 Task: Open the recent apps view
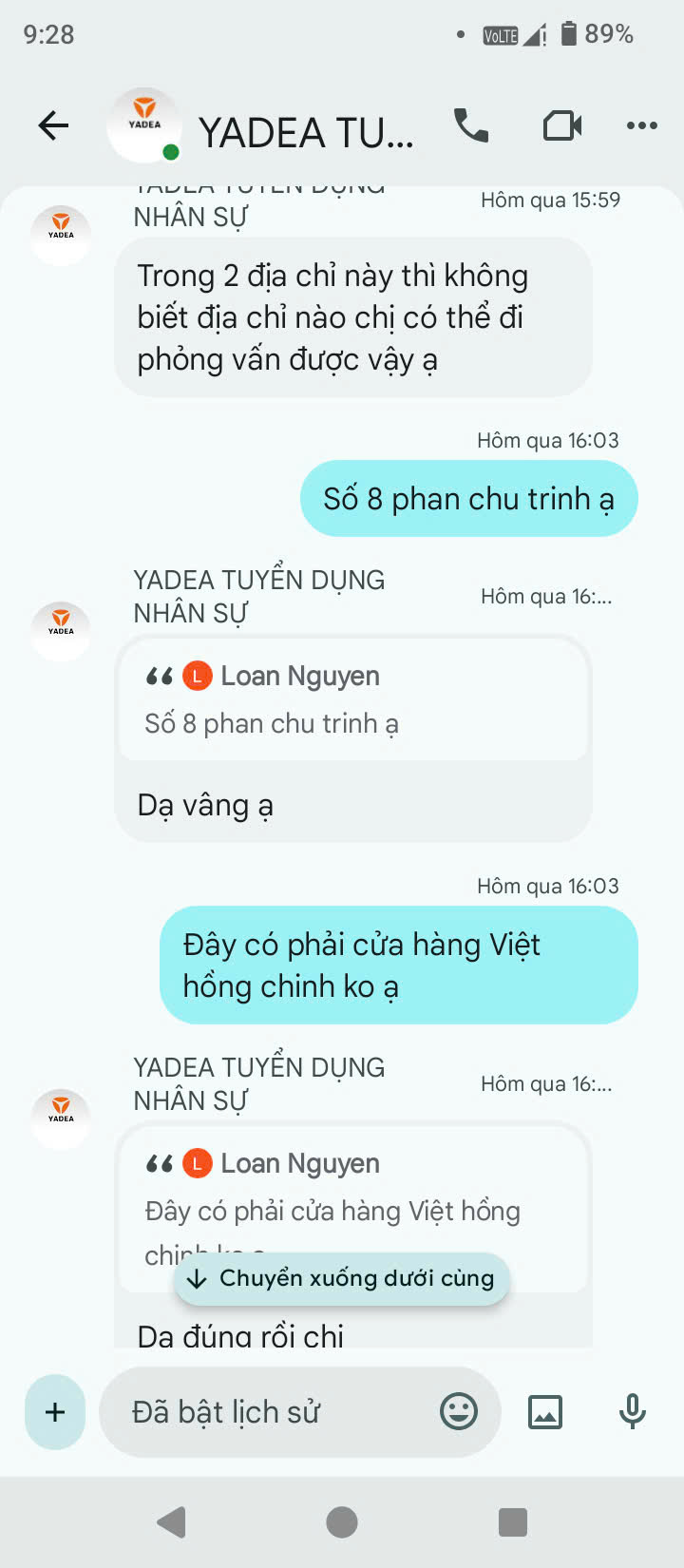point(513,1522)
